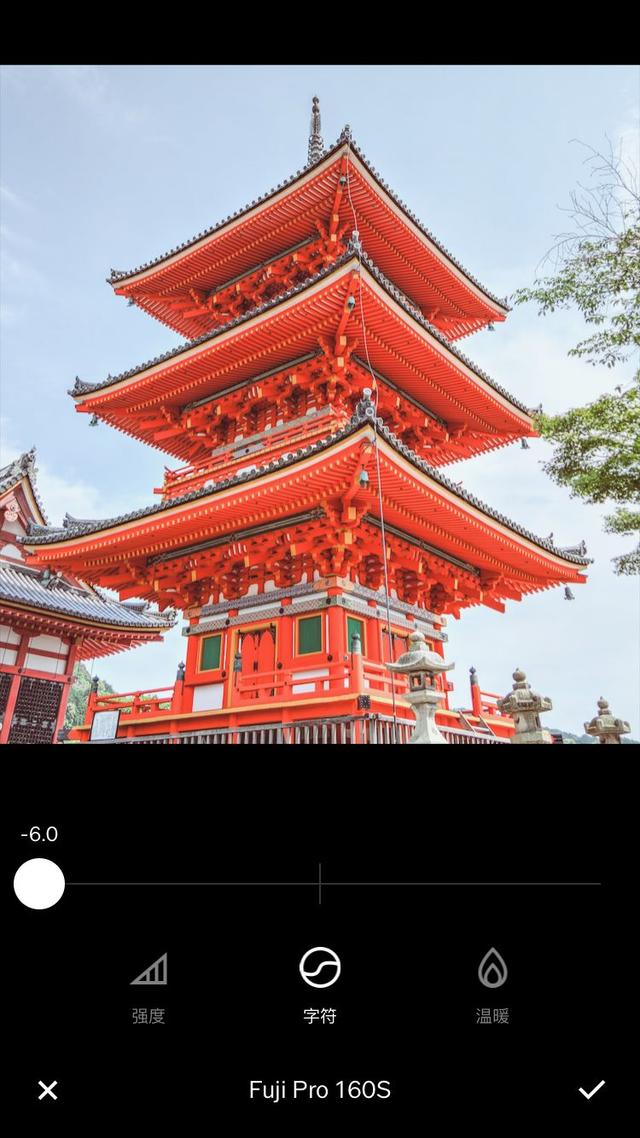
Task: Select the 字符 adjustment
Action: pos(320,986)
